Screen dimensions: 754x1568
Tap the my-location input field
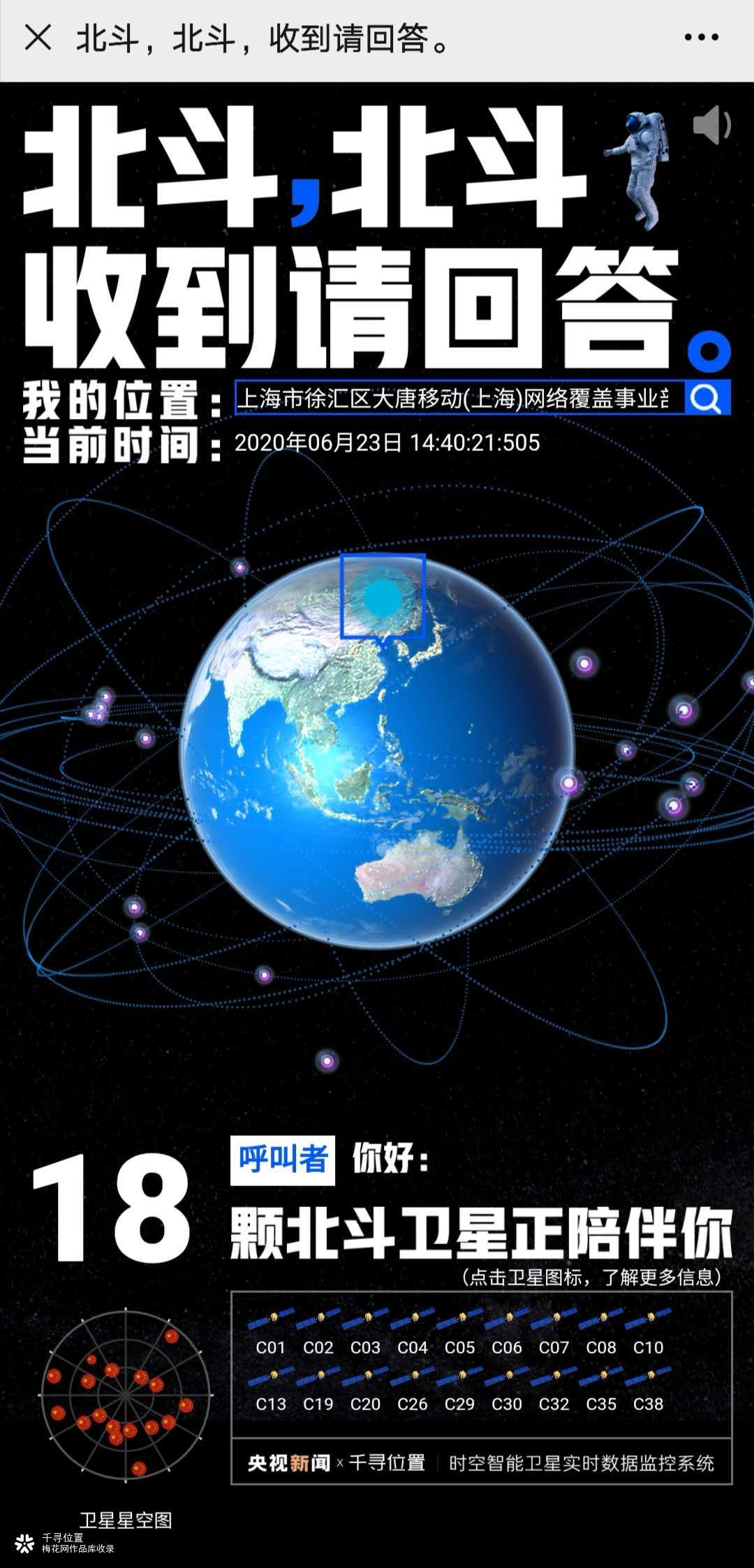click(459, 398)
